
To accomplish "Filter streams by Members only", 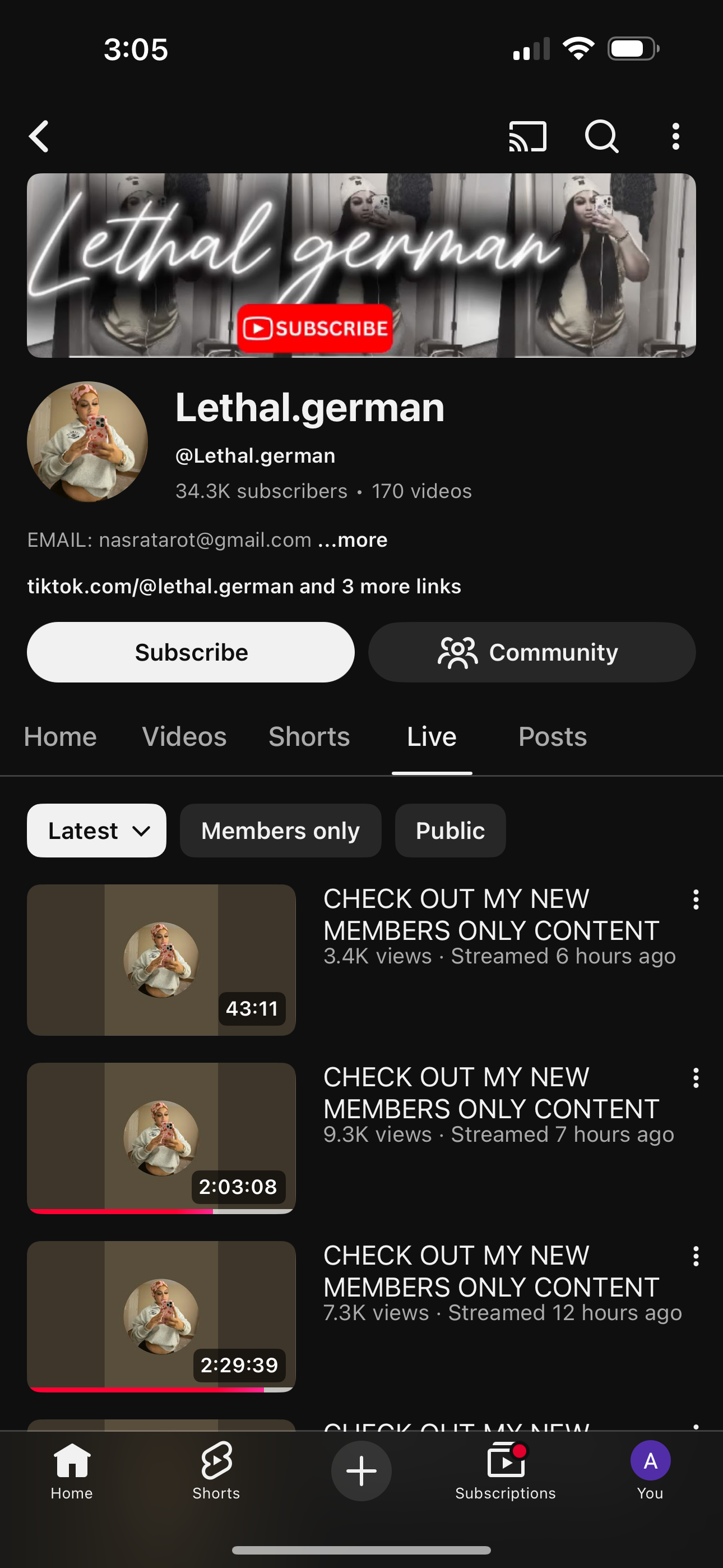I will click(281, 830).
